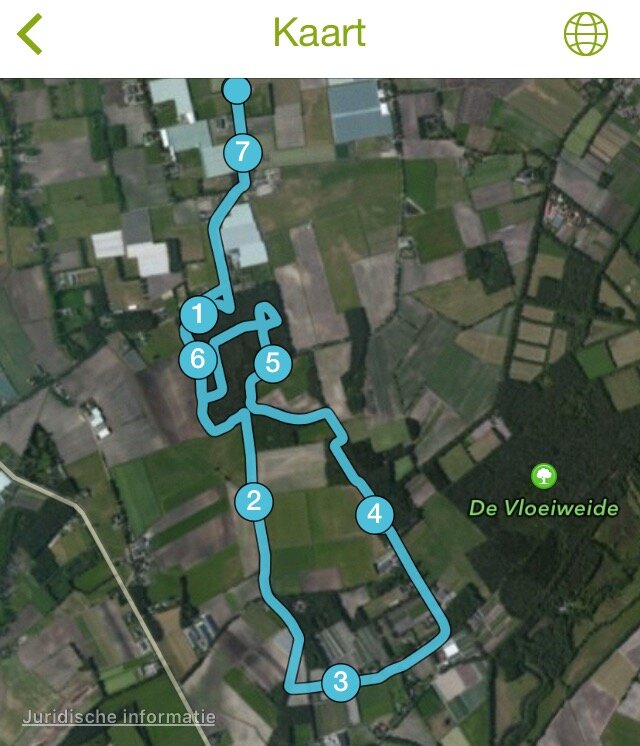
Task: Tap route waypoint 6
Action: coord(198,358)
